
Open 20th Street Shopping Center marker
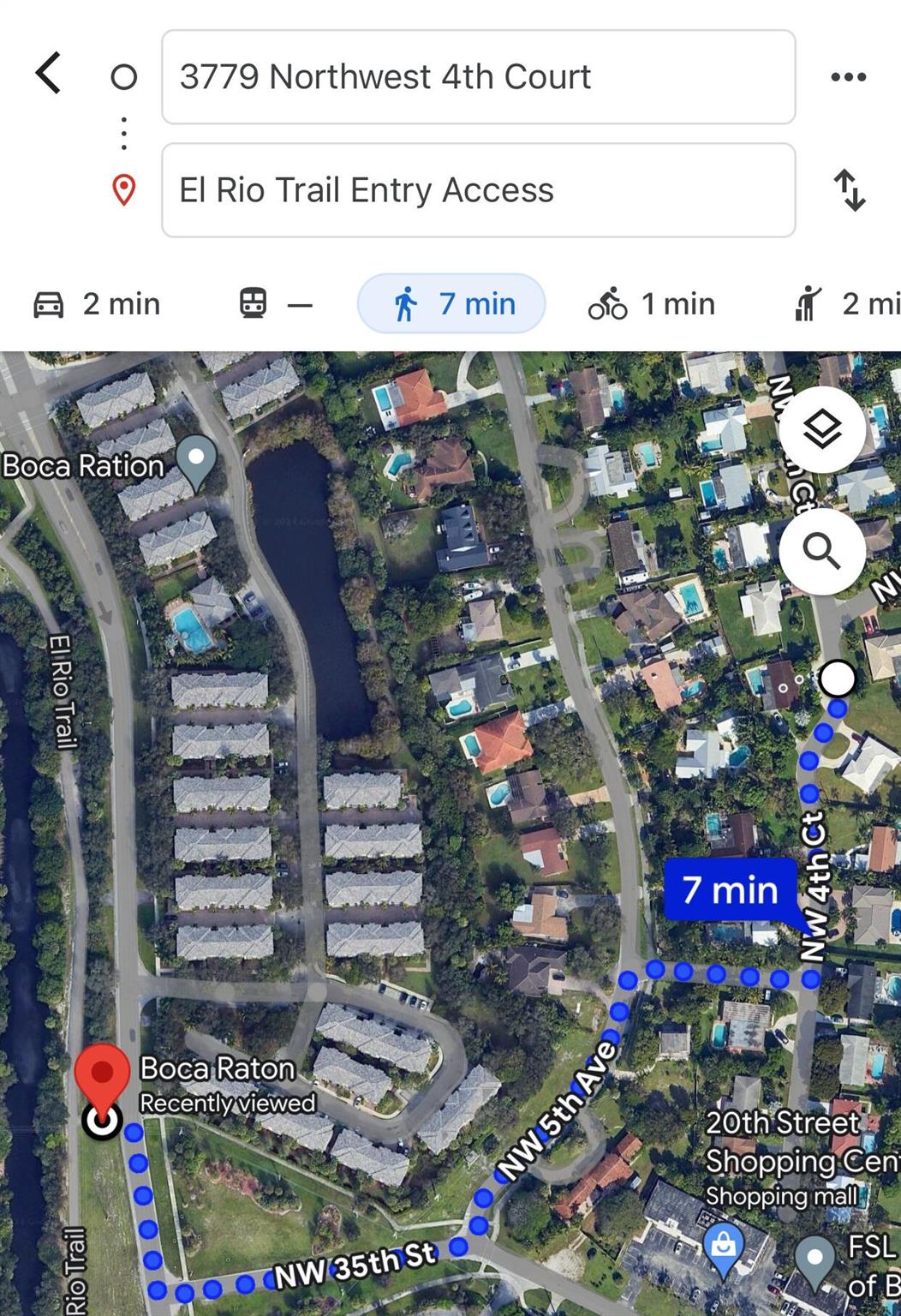click(724, 1245)
